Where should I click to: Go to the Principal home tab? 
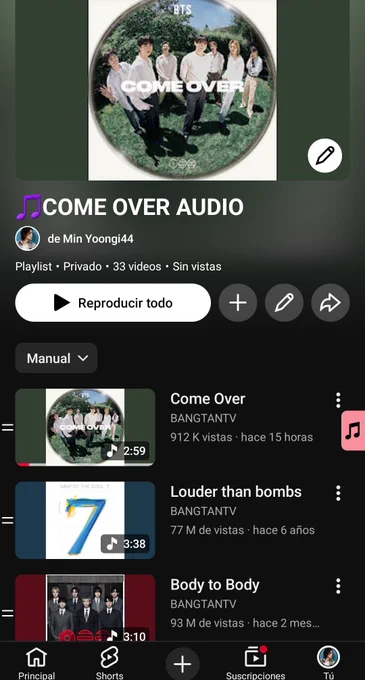36,662
